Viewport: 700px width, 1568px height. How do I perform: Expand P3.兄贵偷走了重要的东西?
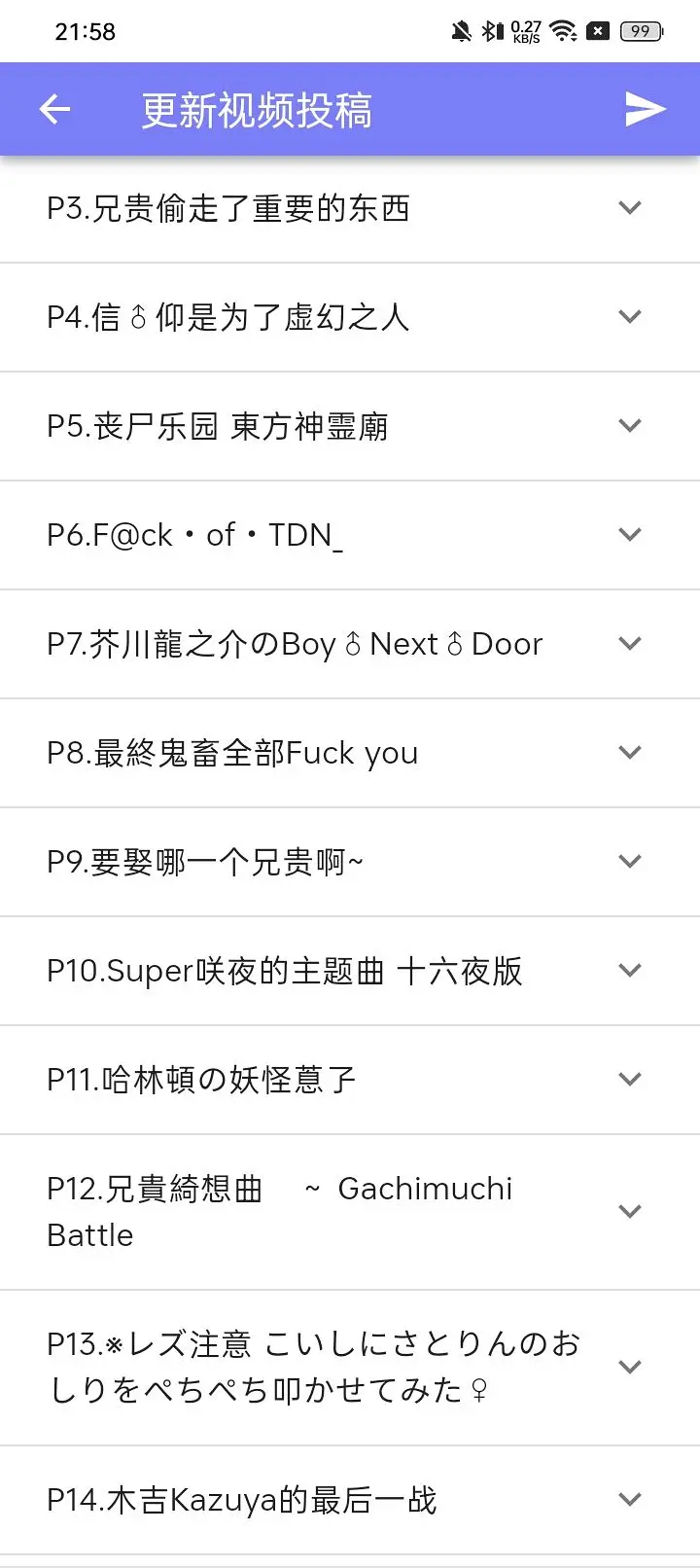pyautogui.click(x=630, y=208)
